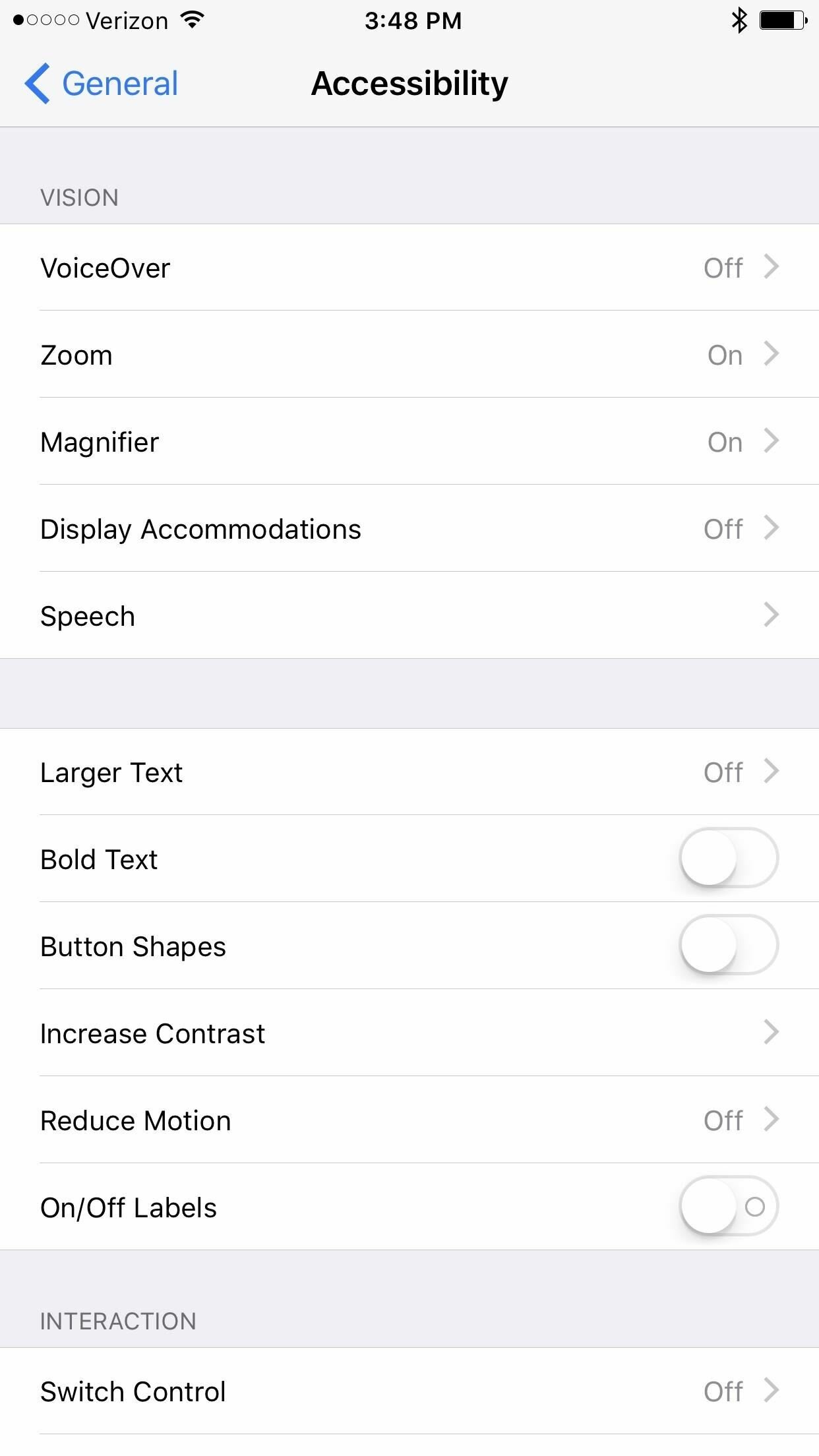Screen dimensions: 819x1456
Task: Open Switch Control settings
Action: click(409, 1391)
